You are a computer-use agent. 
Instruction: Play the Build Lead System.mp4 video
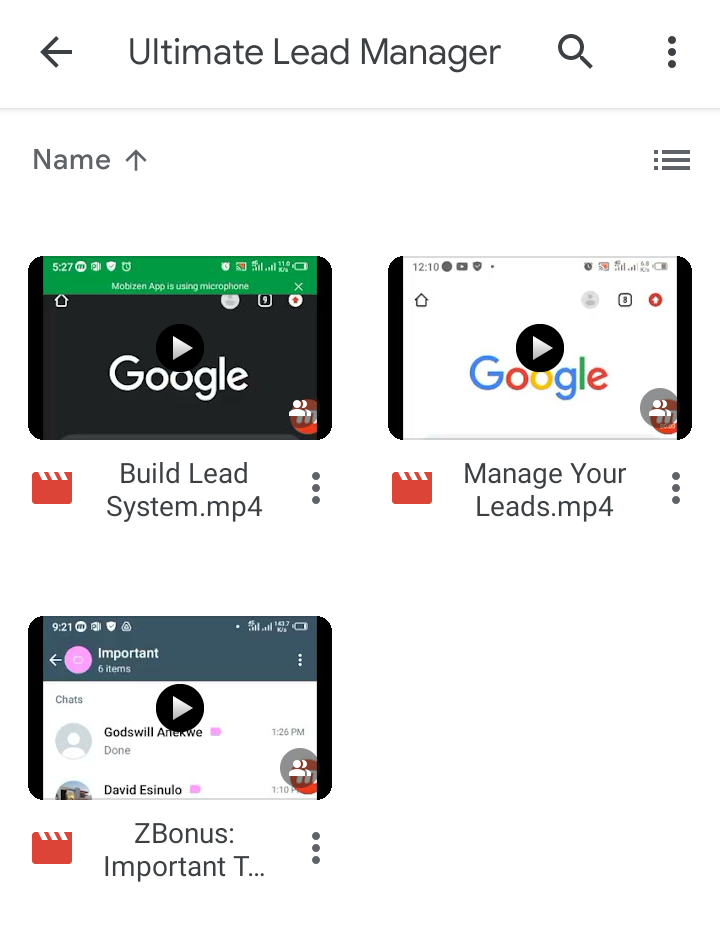tap(180, 347)
